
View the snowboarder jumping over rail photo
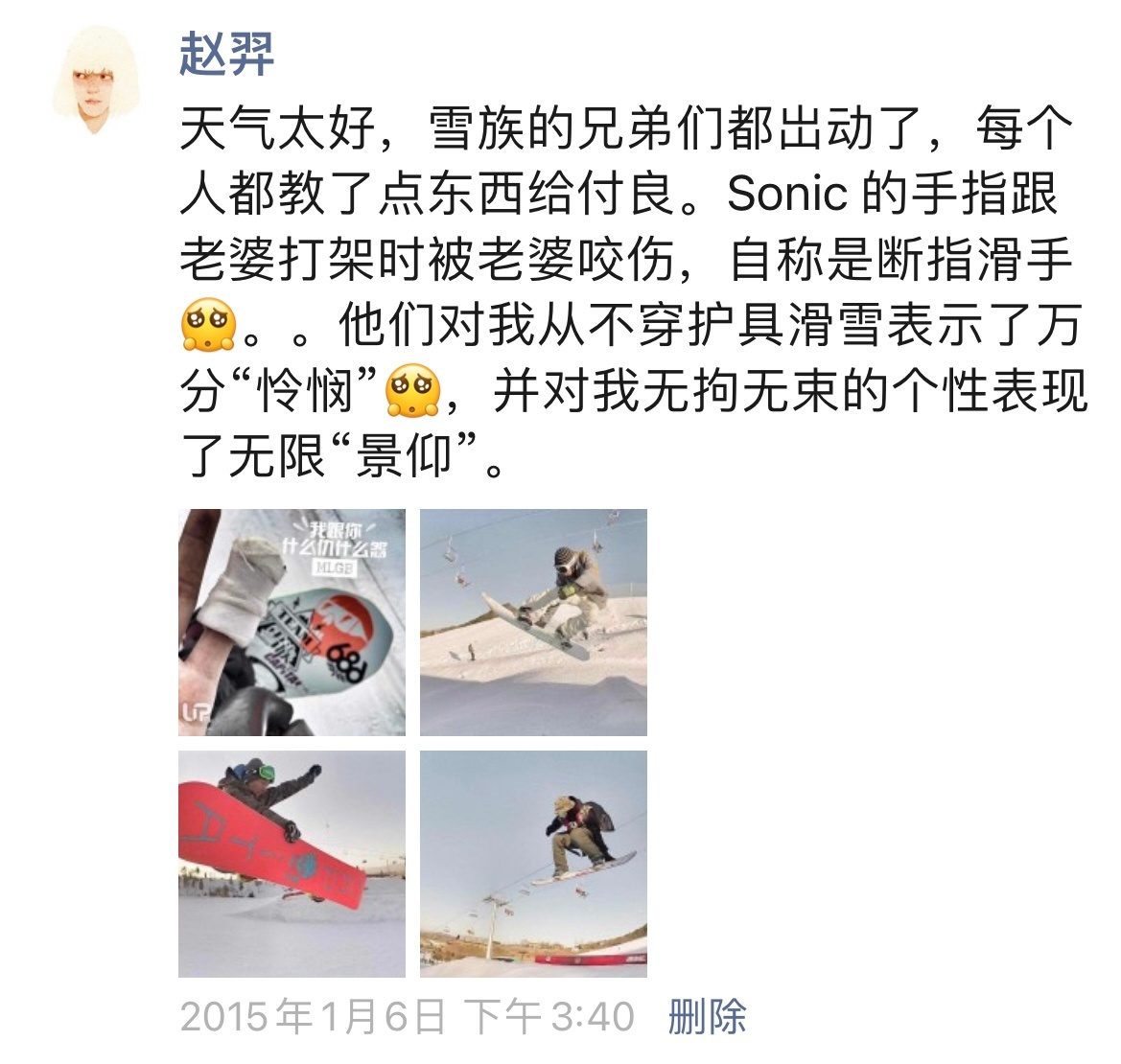[x=533, y=863]
